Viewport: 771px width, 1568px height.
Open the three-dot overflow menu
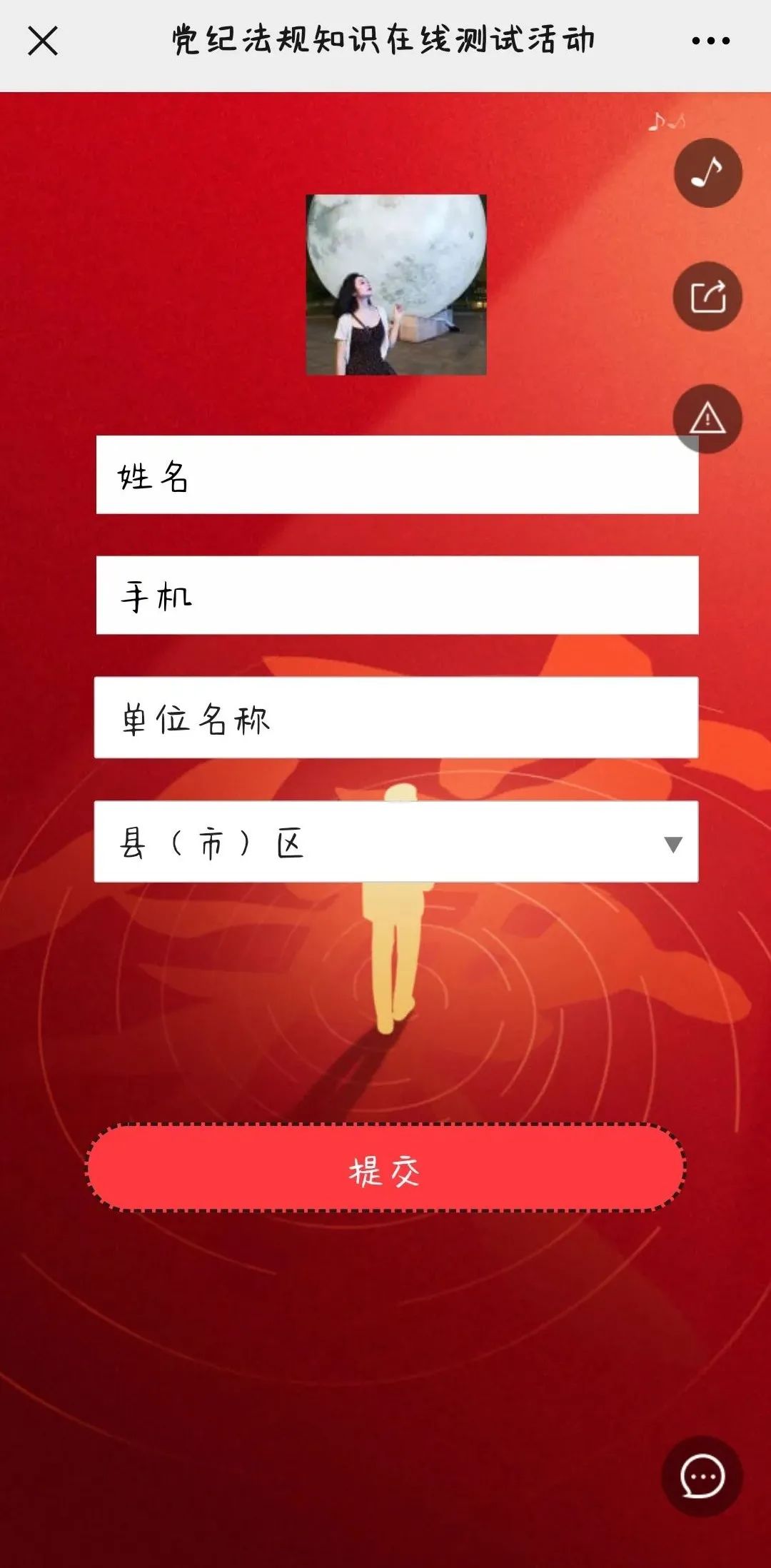click(x=710, y=41)
